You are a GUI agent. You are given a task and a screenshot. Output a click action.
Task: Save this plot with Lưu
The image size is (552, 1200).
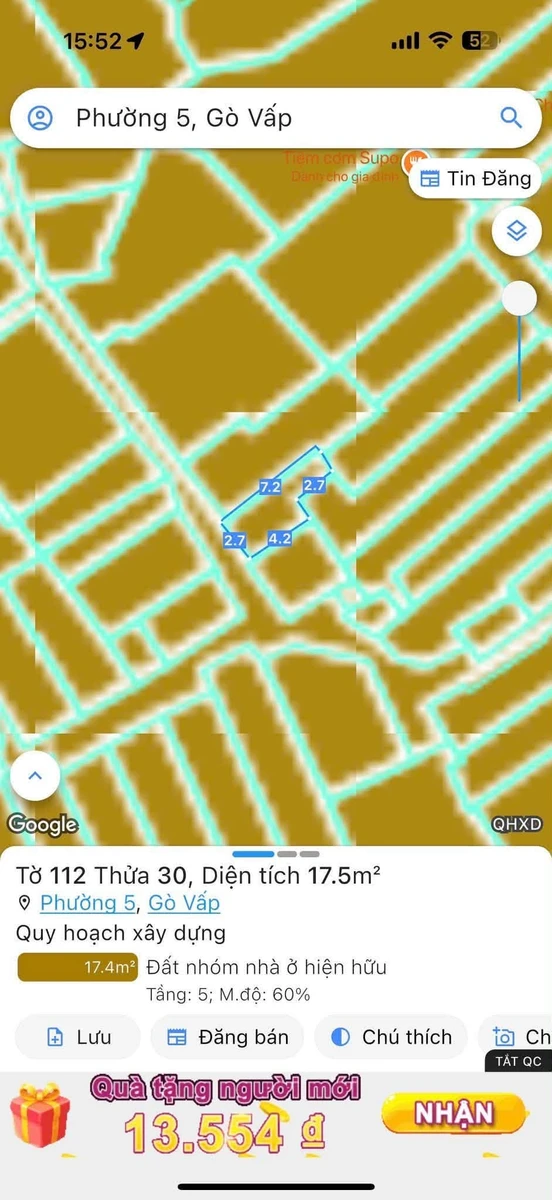[x=78, y=1037]
